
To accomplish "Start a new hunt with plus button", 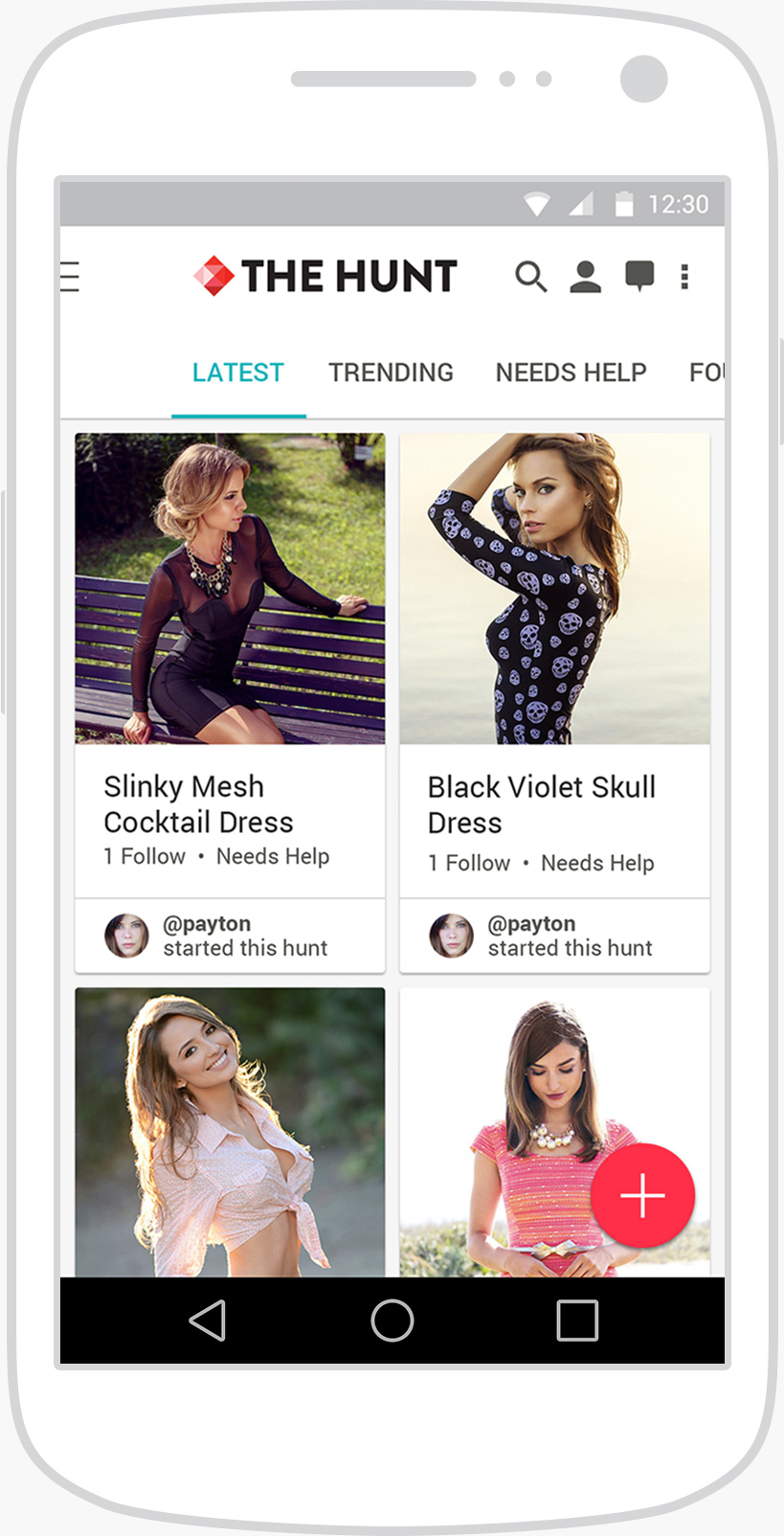I will (642, 1195).
